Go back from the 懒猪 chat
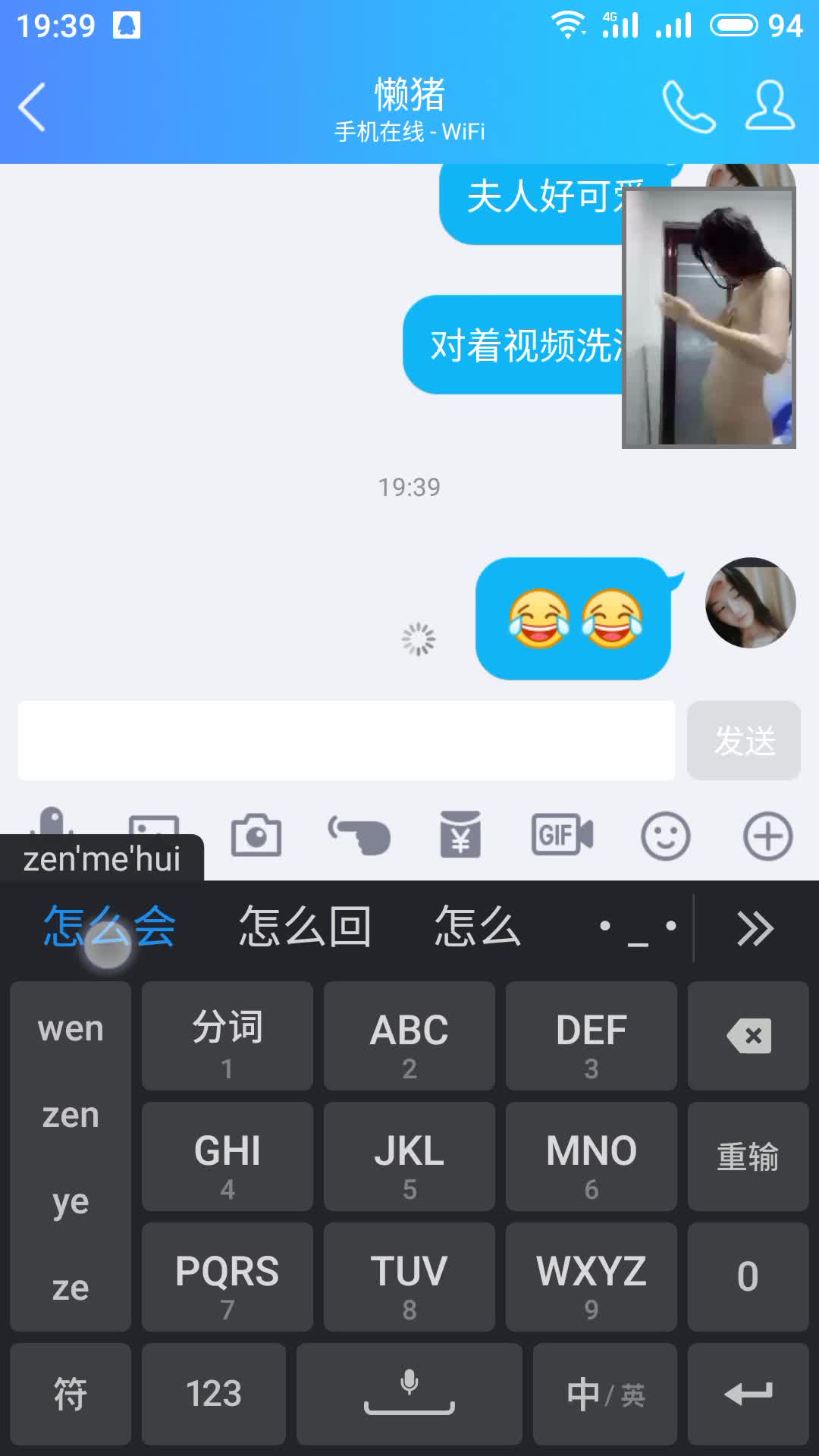Screen dimensions: 819x1456 coord(33,107)
